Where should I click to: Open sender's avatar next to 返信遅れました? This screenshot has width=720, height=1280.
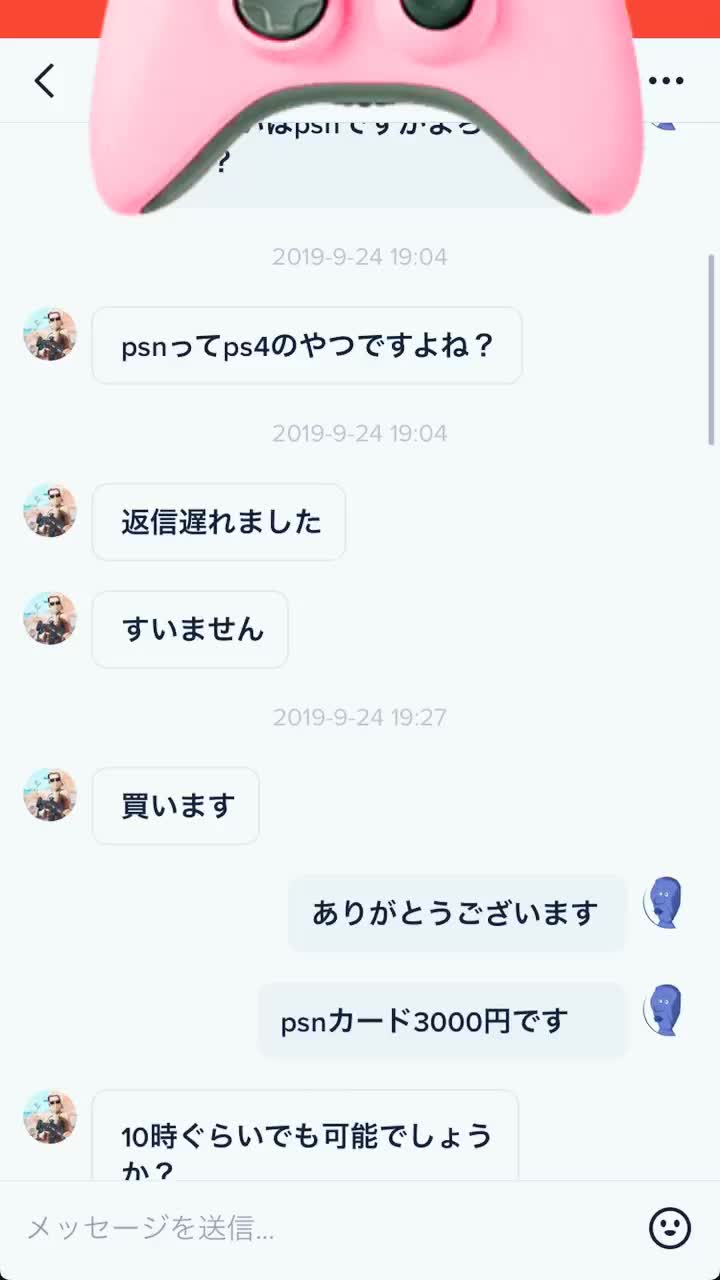click(50, 510)
